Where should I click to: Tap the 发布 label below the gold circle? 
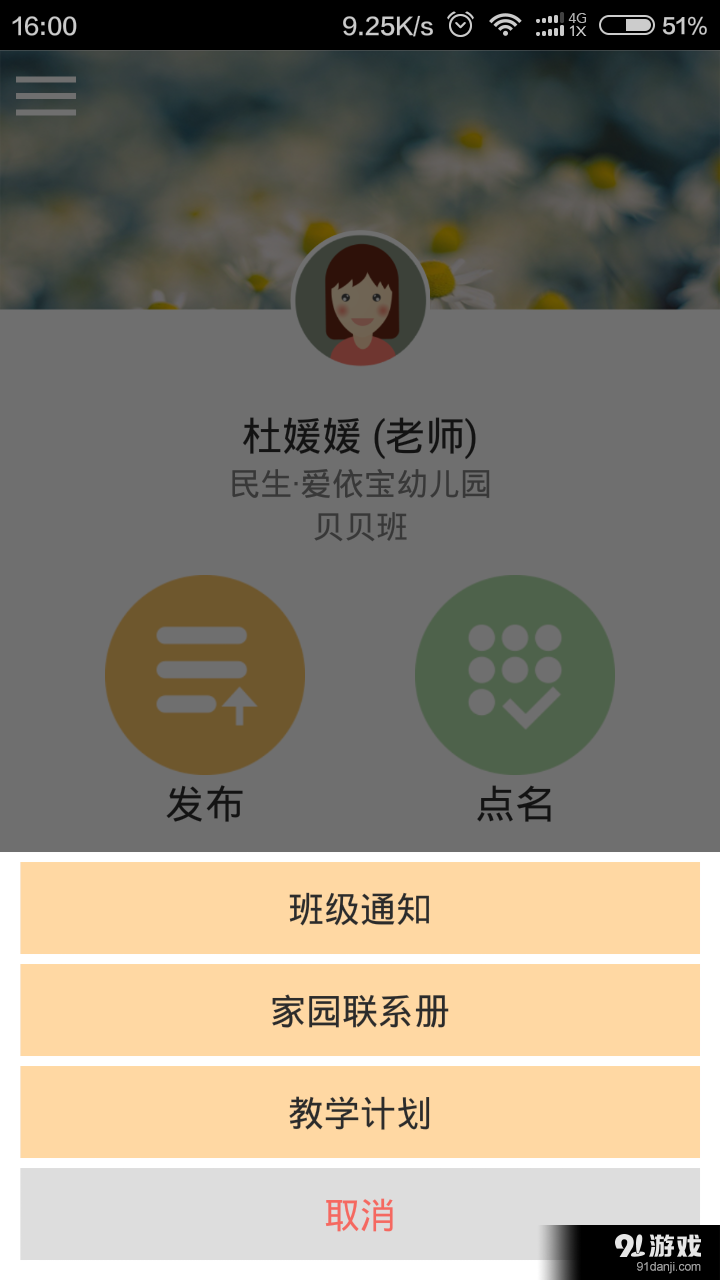(x=205, y=804)
